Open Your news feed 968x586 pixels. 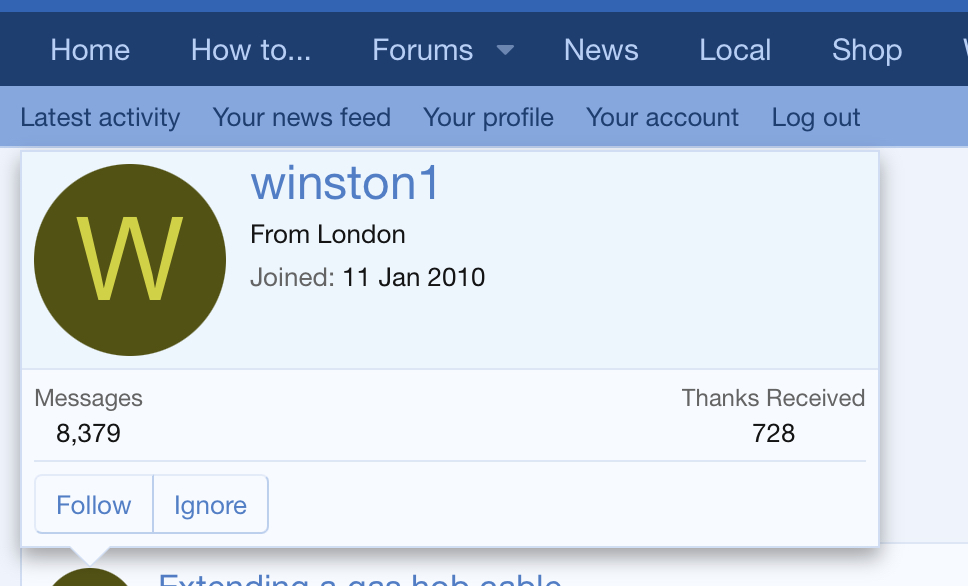(x=301, y=118)
